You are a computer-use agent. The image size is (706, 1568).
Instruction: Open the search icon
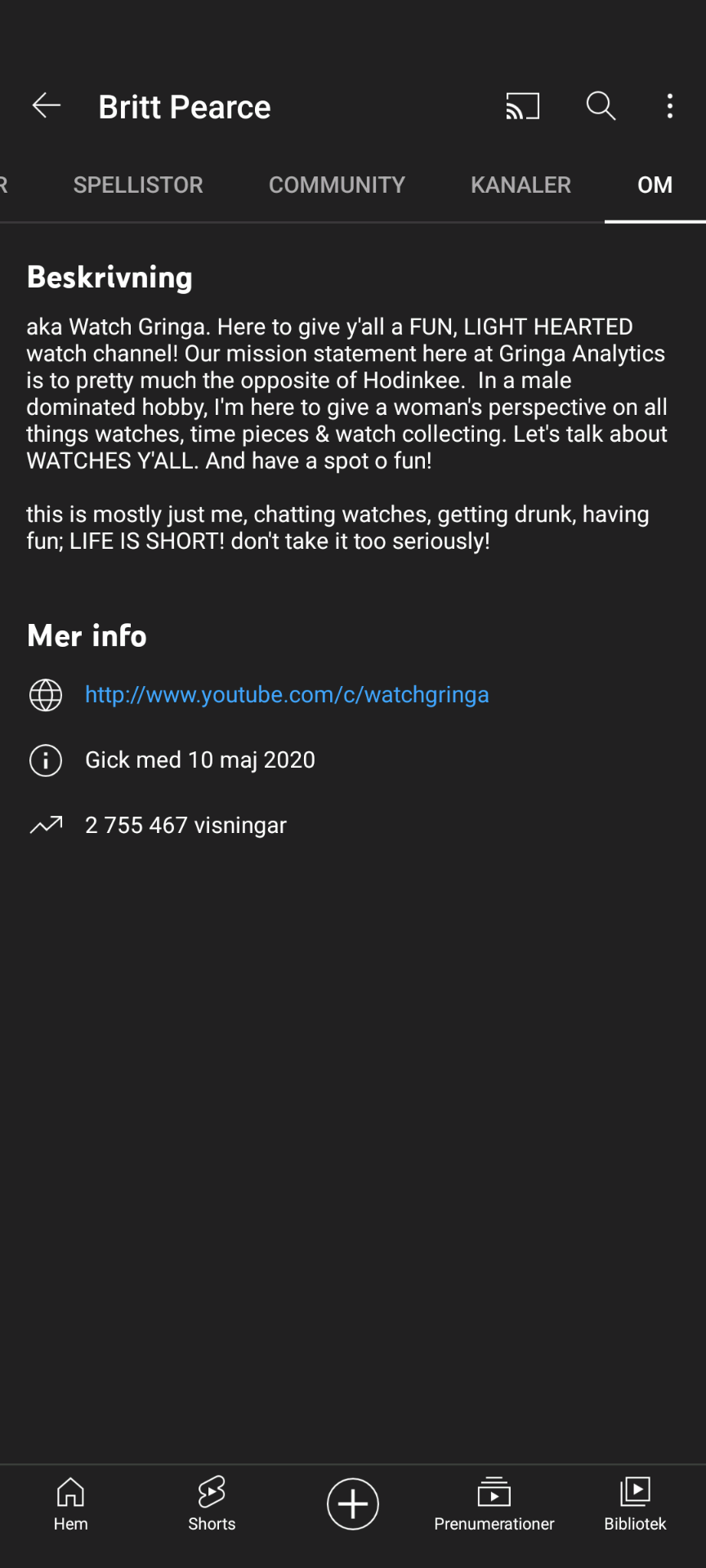(601, 106)
